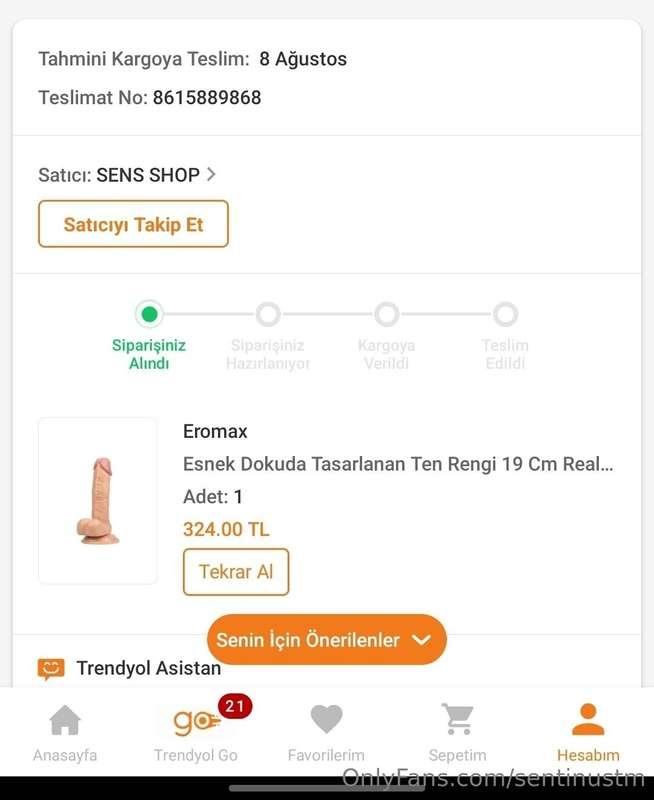
Task: Select the Hesabım account tab
Action: pyautogui.click(x=588, y=733)
